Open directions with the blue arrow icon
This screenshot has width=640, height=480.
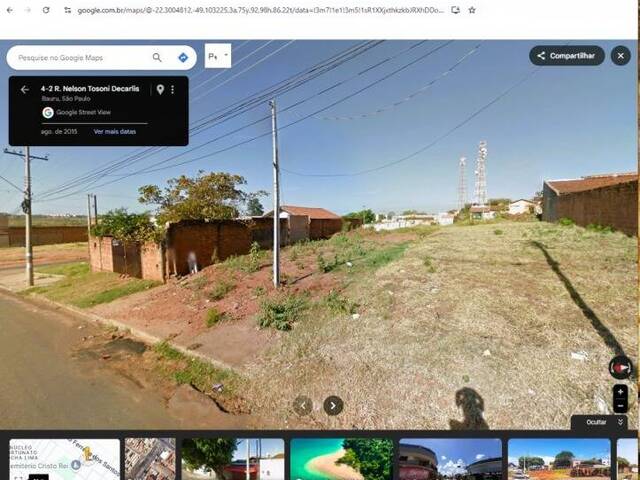pyautogui.click(x=183, y=58)
